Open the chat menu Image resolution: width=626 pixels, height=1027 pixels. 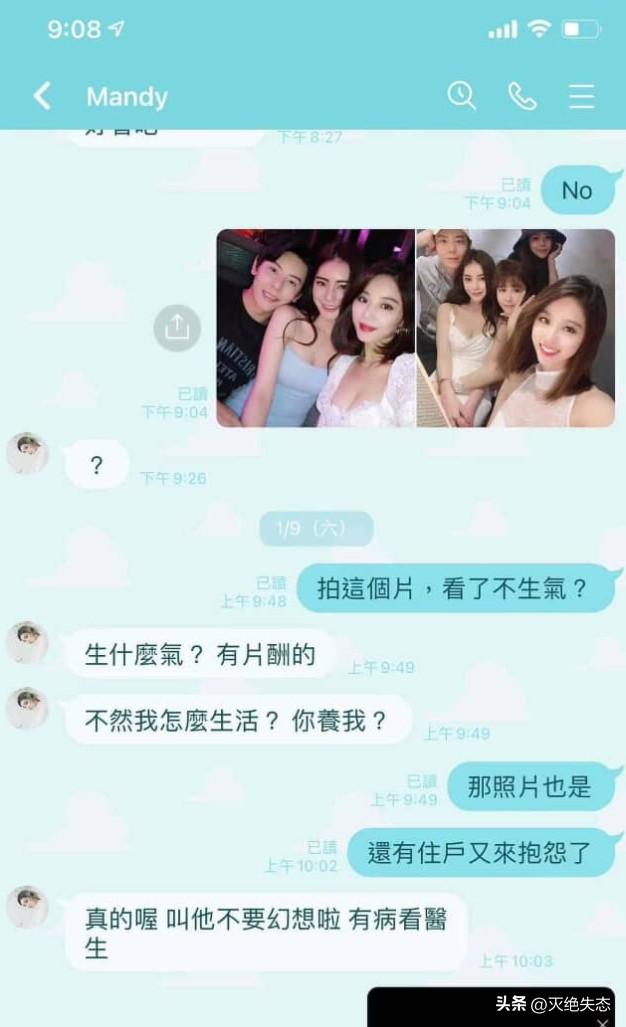[581, 96]
